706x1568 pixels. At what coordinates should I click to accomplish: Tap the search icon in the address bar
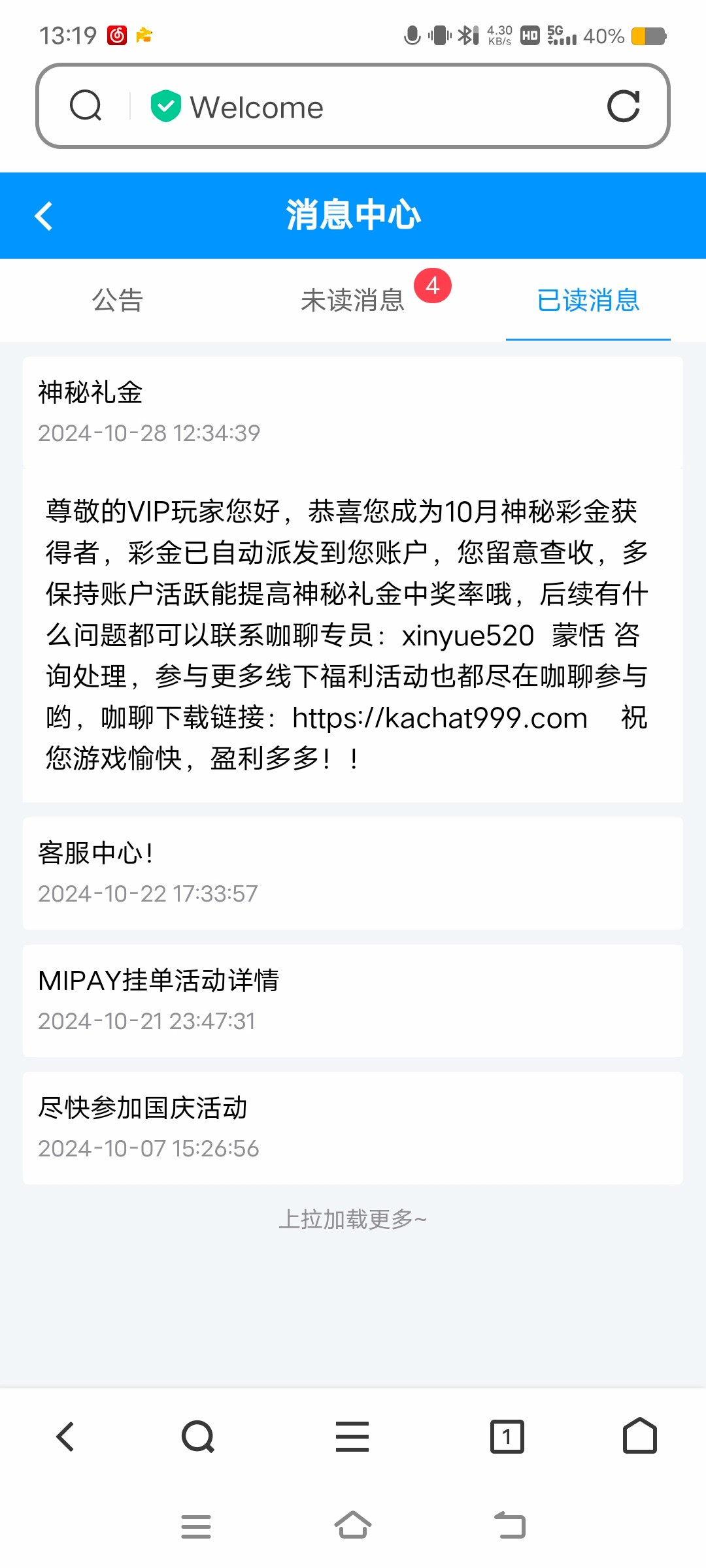(86, 106)
